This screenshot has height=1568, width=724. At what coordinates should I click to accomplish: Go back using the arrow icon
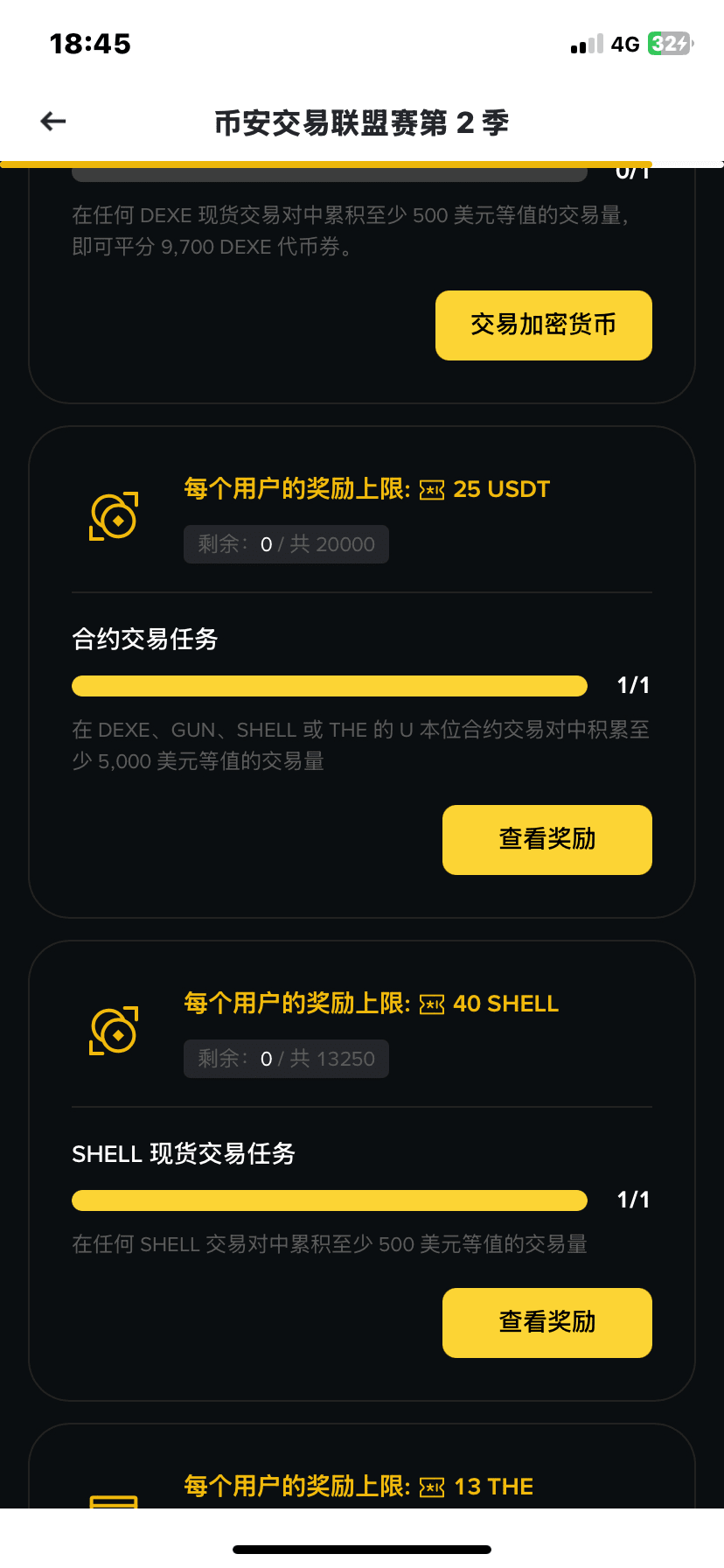(x=53, y=122)
